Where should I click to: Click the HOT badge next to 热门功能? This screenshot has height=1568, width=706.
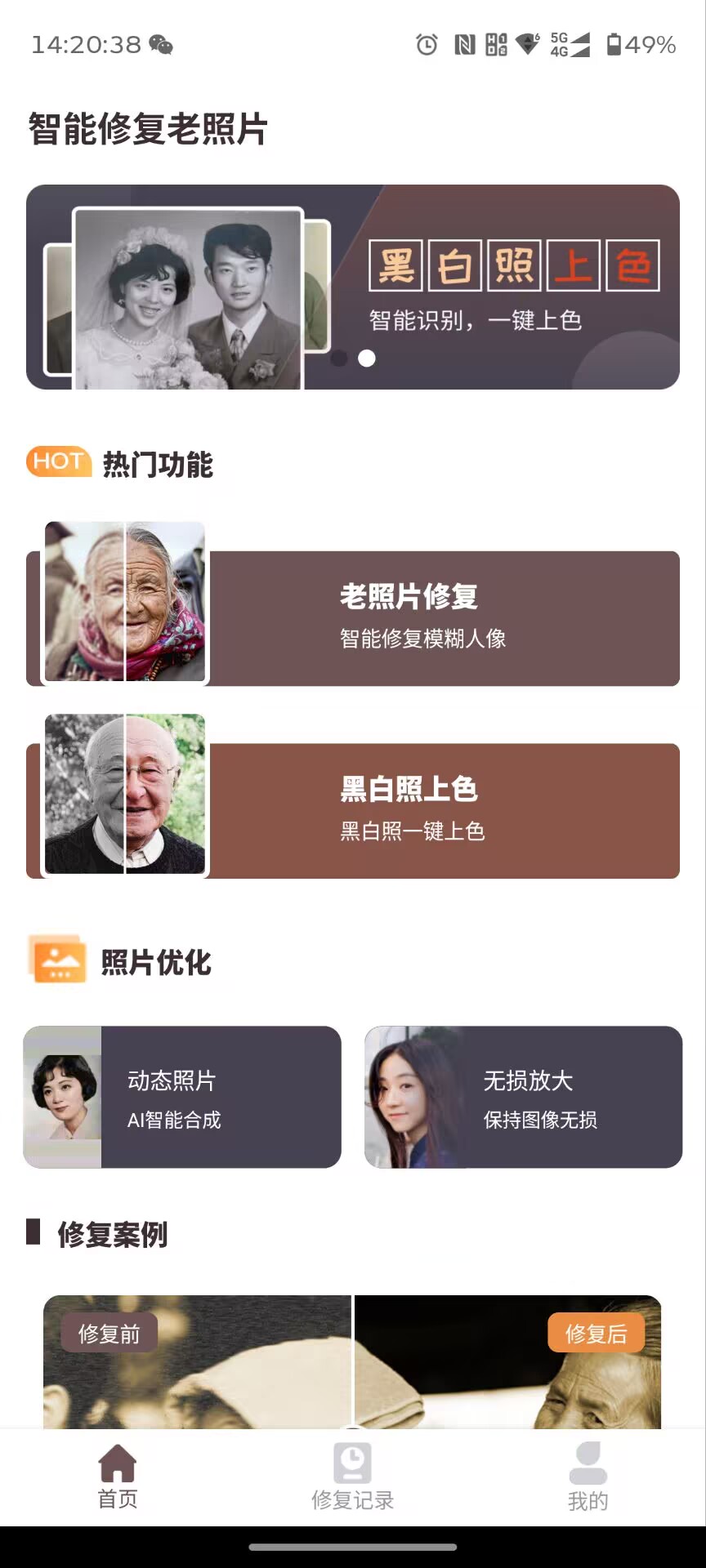click(x=58, y=462)
